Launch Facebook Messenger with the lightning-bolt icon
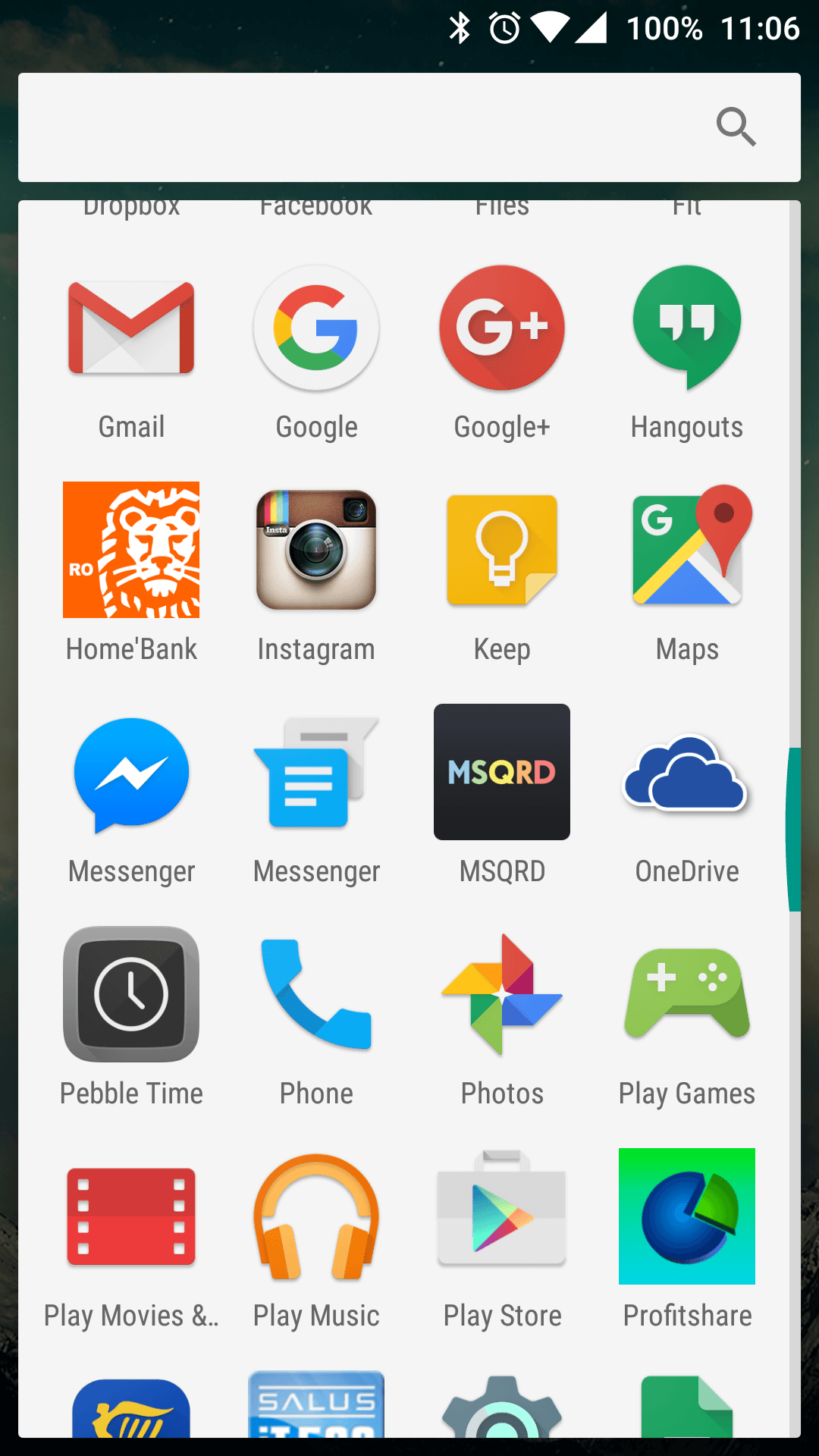Image resolution: width=819 pixels, height=1456 pixels. [x=131, y=773]
